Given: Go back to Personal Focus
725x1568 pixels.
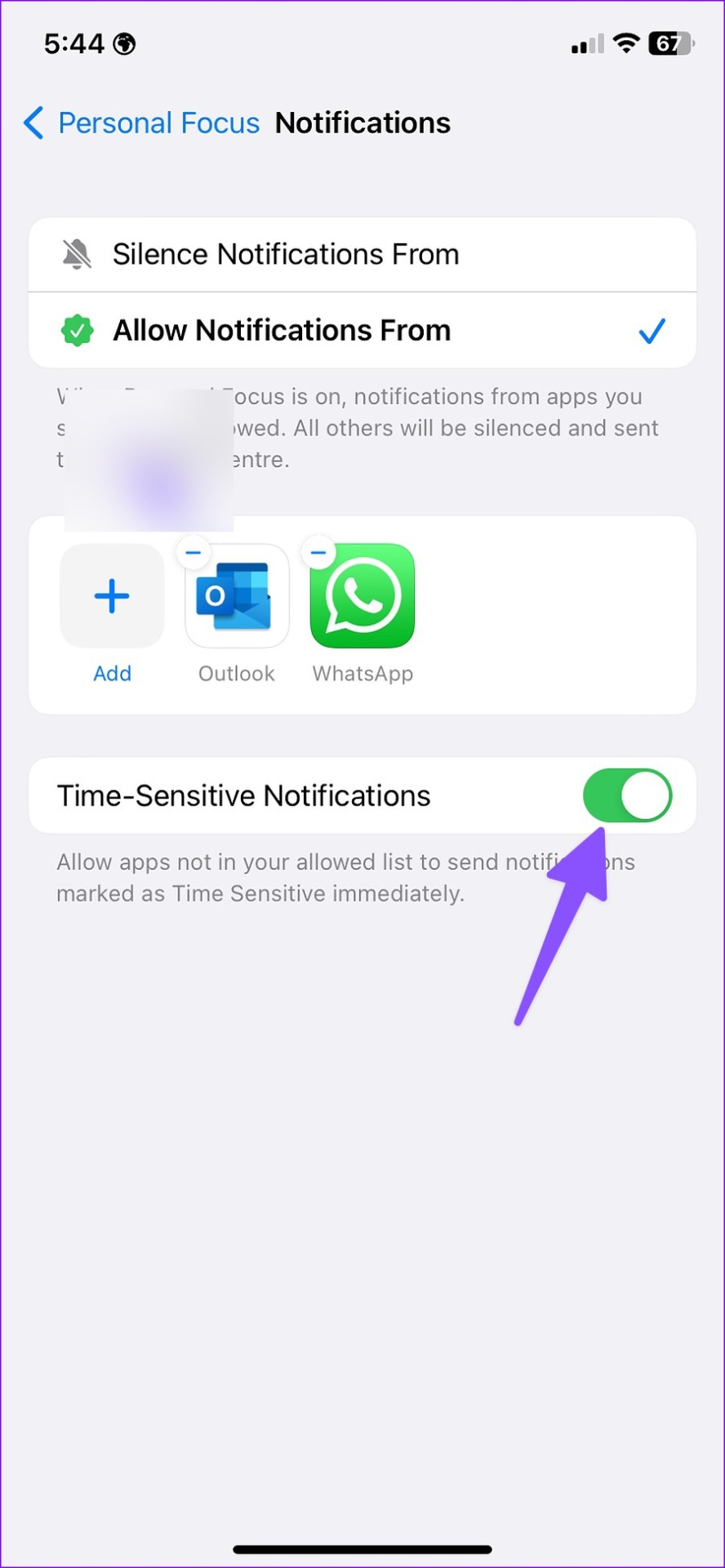Looking at the screenshot, I should pyautogui.click(x=141, y=123).
